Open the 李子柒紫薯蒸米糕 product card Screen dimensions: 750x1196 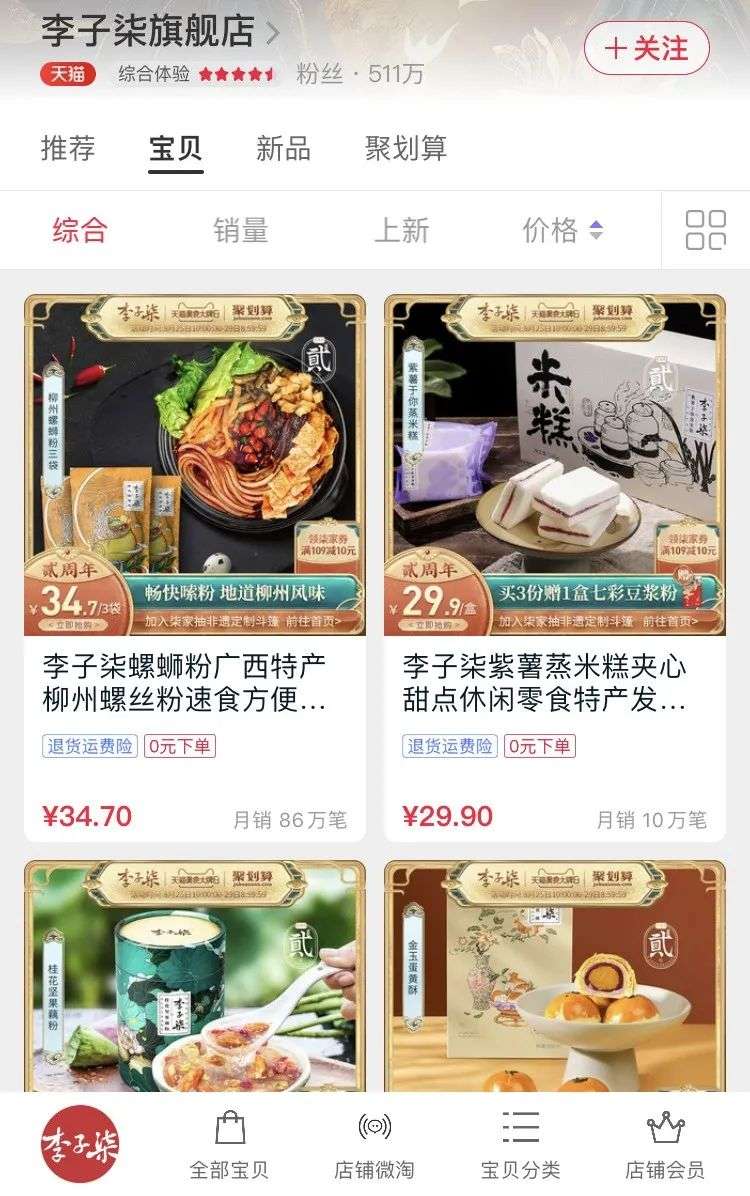[x=555, y=567]
